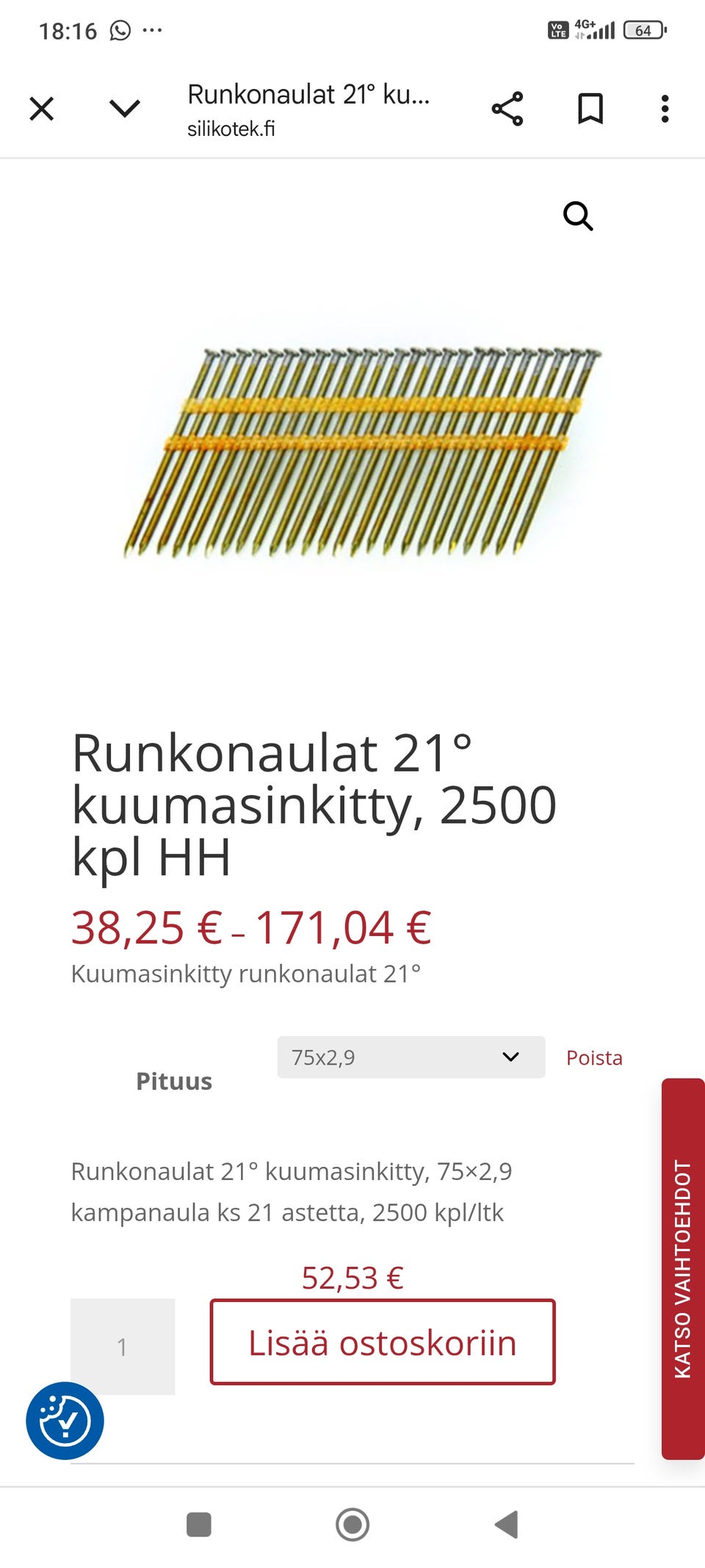Open the Pituus size dropdown
Screen dimensions: 705x1568
410,1057
